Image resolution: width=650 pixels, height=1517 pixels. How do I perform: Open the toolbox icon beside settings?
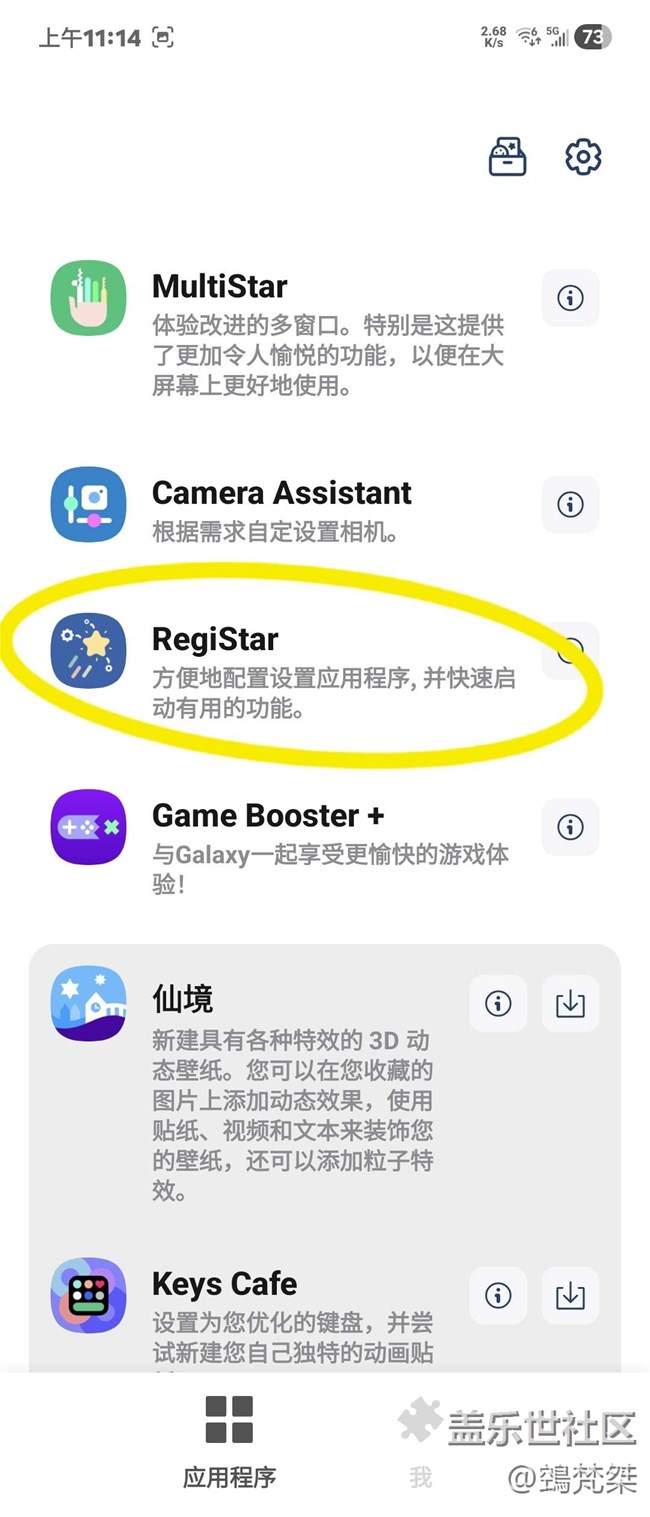click(507, 157)
